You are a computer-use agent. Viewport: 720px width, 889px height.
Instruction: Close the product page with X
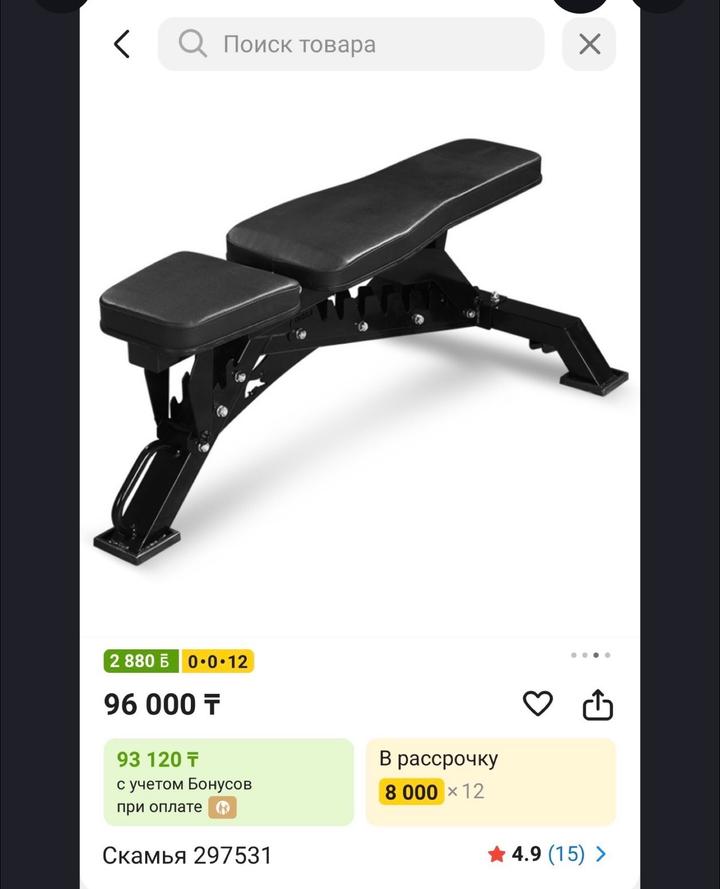(x=589, y=44)
